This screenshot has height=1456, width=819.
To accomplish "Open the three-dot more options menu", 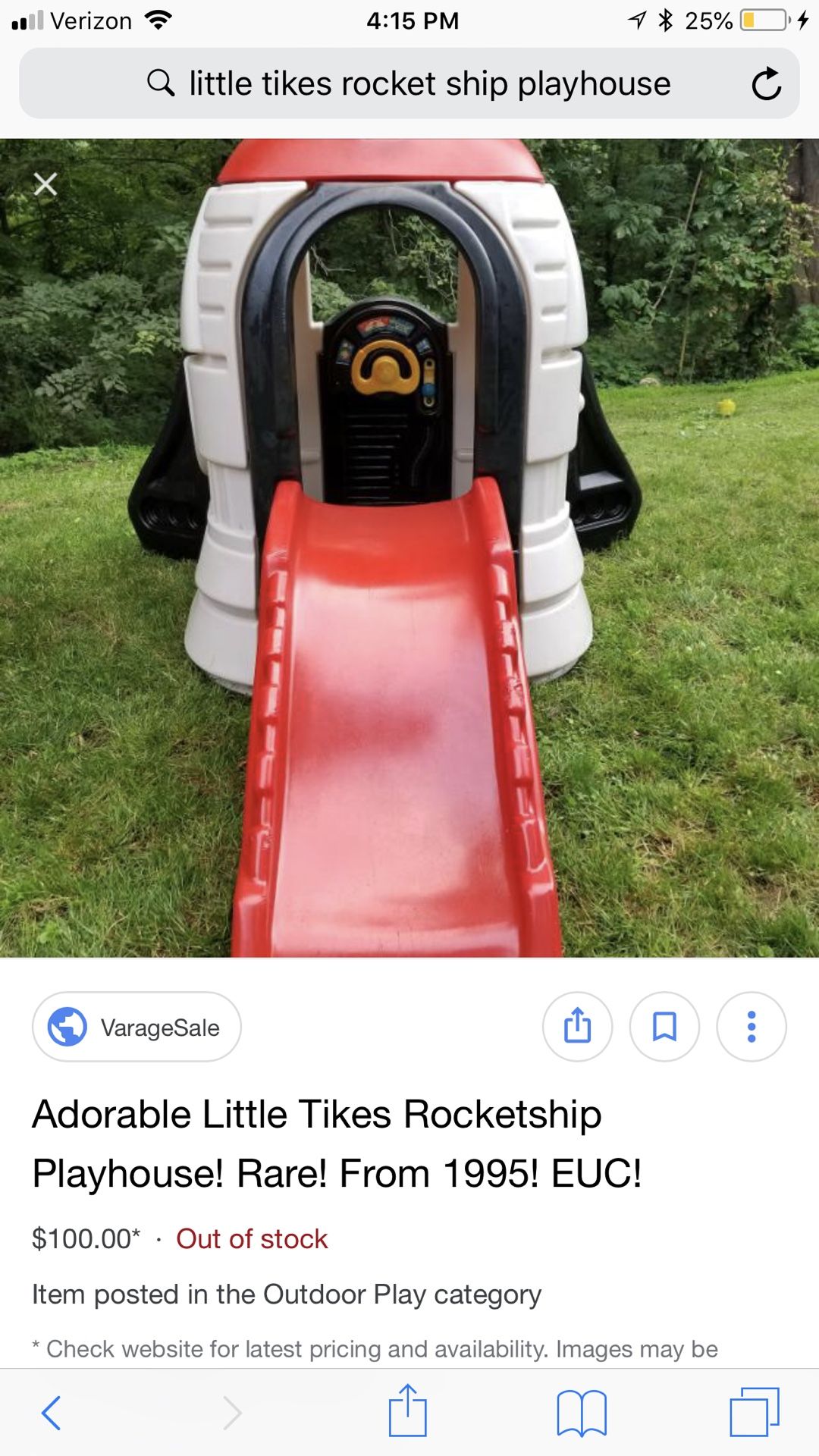I will pyautogui.click(x=752, y=1027).
